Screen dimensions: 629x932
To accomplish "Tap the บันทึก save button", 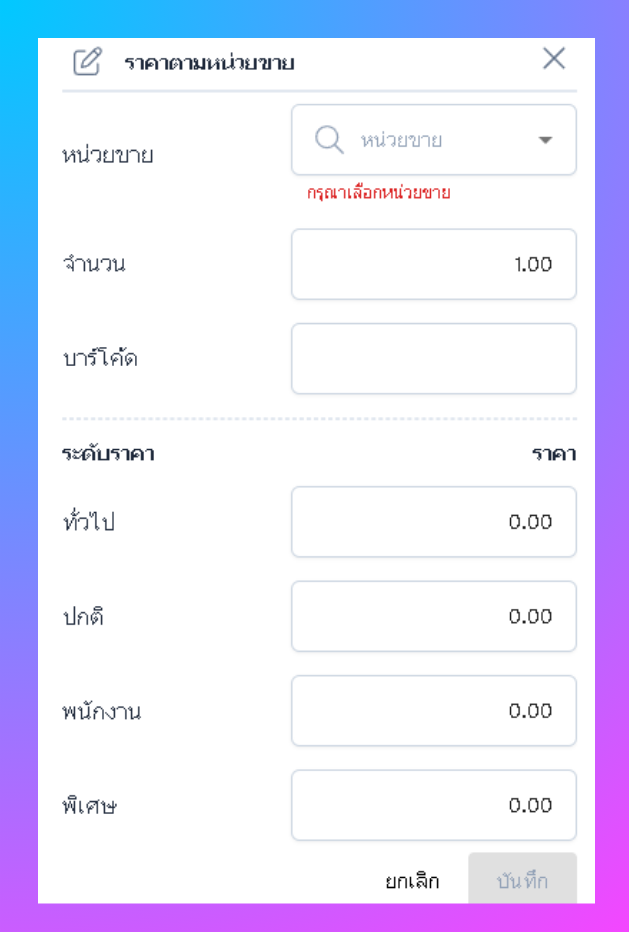I will click(x=522, y=882).
